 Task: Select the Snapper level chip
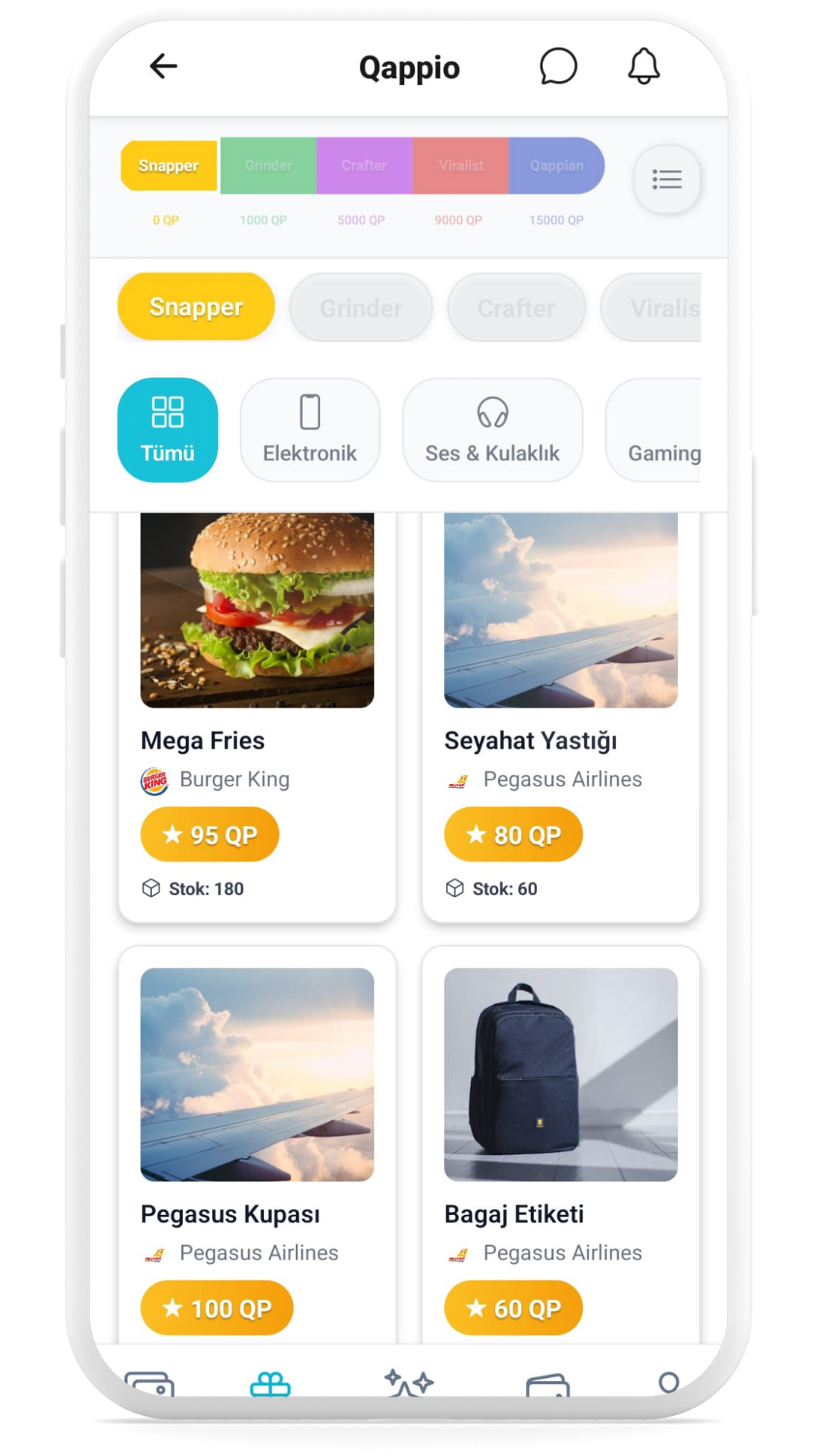tap(196, 307)
